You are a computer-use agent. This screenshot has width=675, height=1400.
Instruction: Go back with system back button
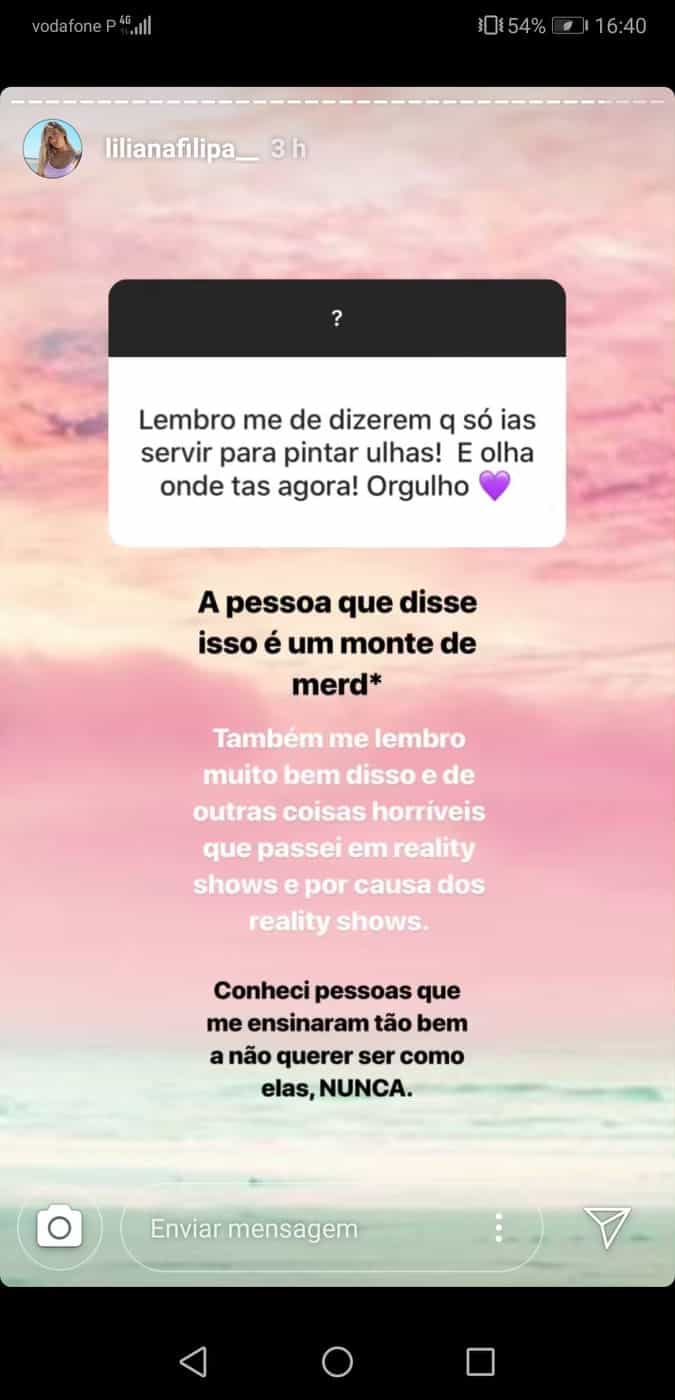click(x=193, y=1361)
